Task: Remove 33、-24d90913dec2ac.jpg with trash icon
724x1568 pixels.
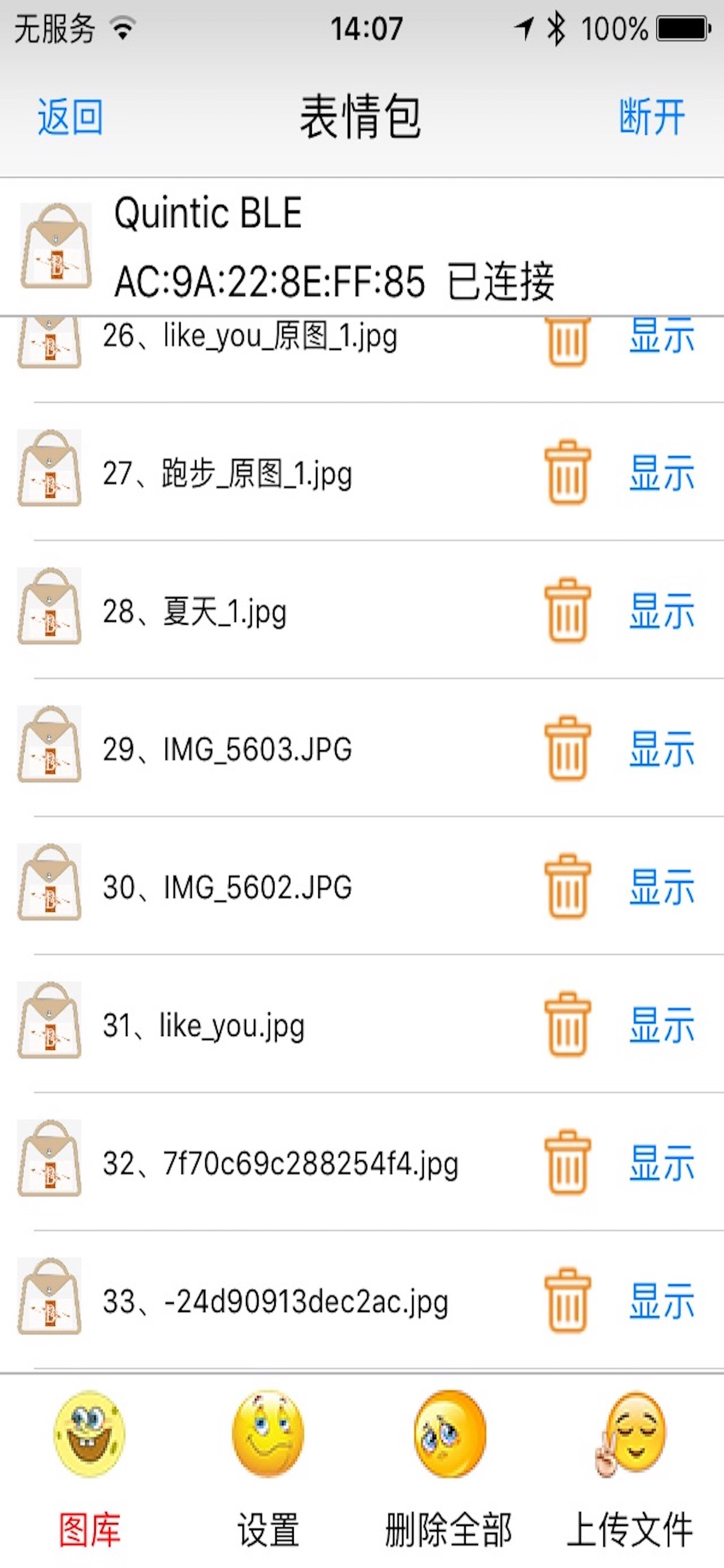Action: coord(567,1301)
